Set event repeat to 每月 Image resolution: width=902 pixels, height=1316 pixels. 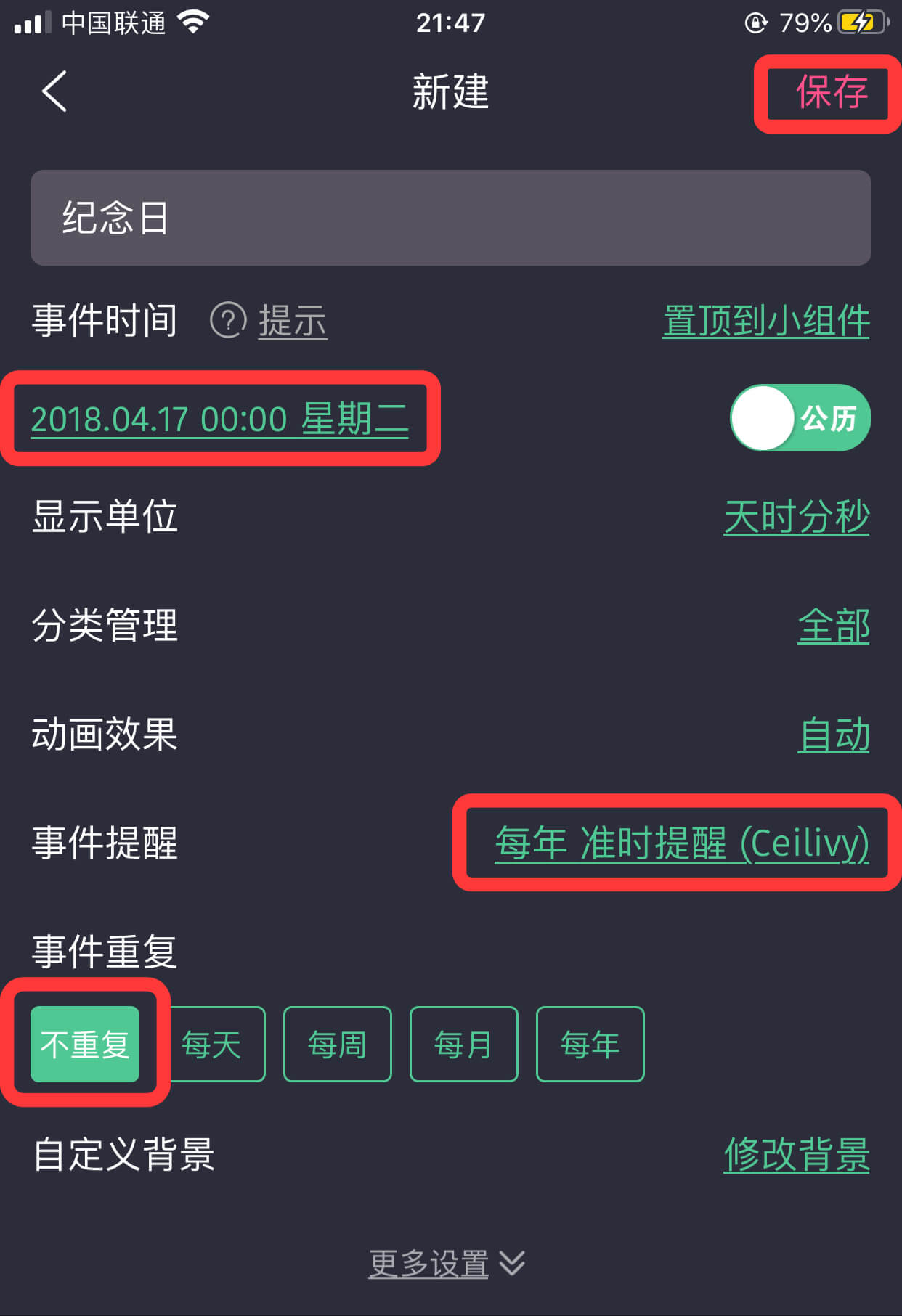(x=463, y=1044)
